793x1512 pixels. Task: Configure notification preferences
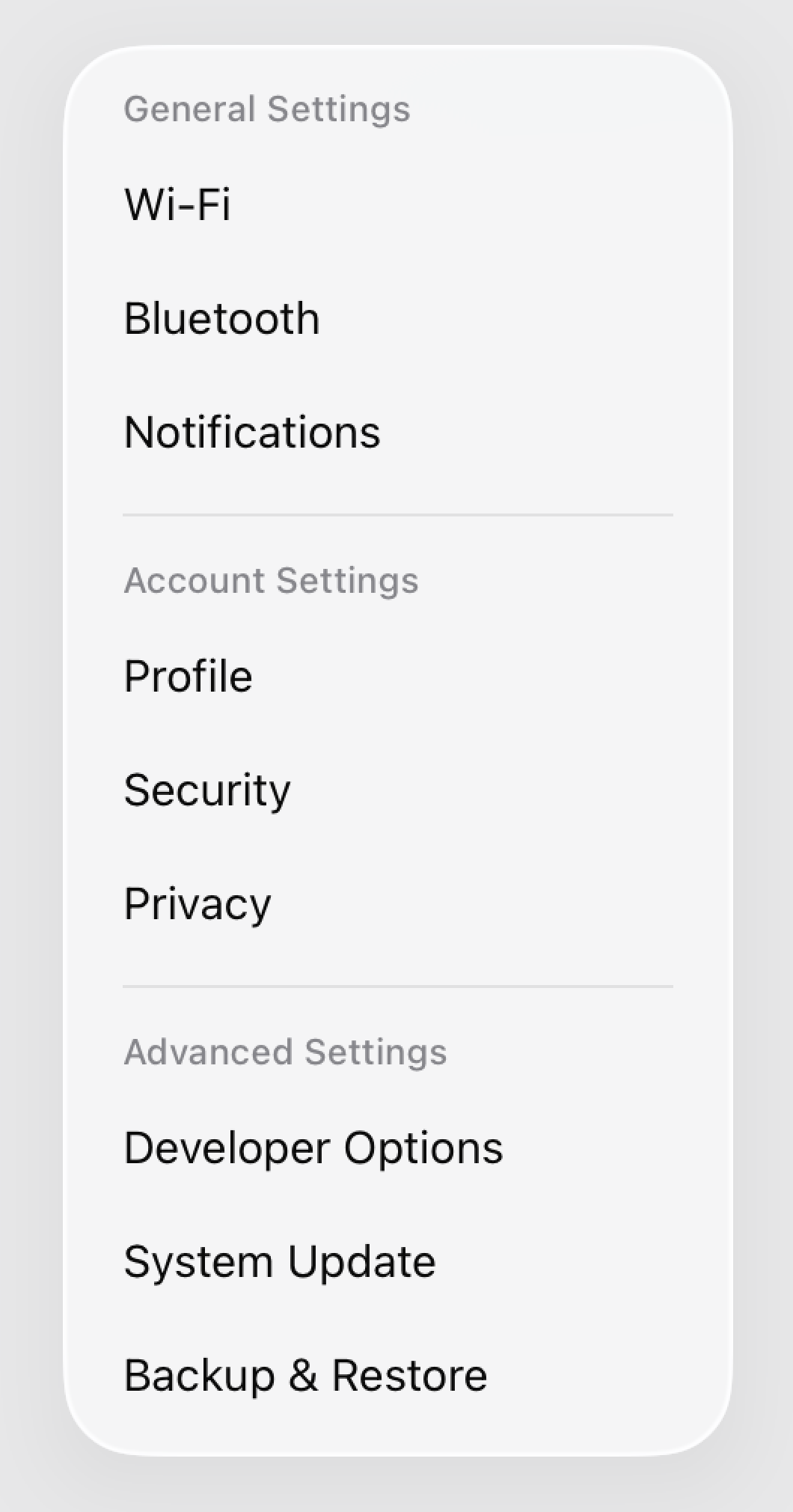click(253, 433)
